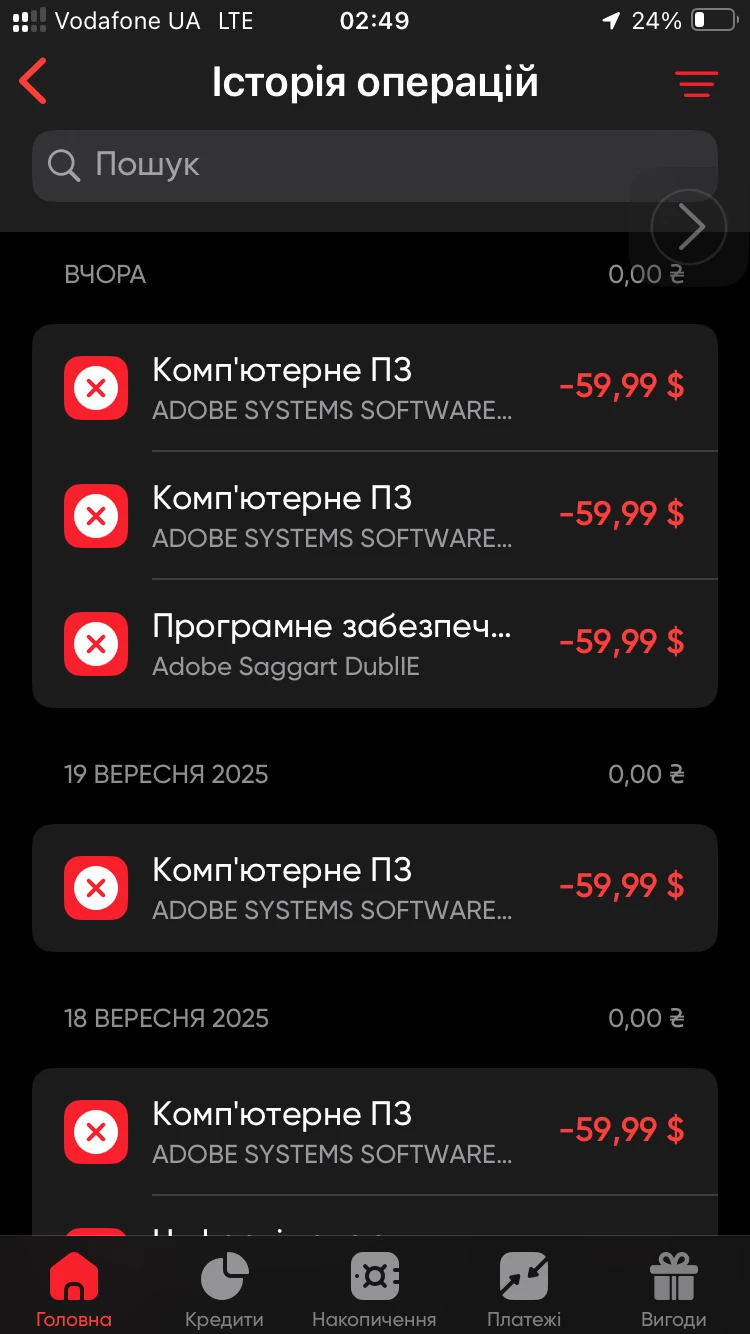Switch to the Кредити tab
The image size is (750, 1334).
click(x=224, y=1290)
